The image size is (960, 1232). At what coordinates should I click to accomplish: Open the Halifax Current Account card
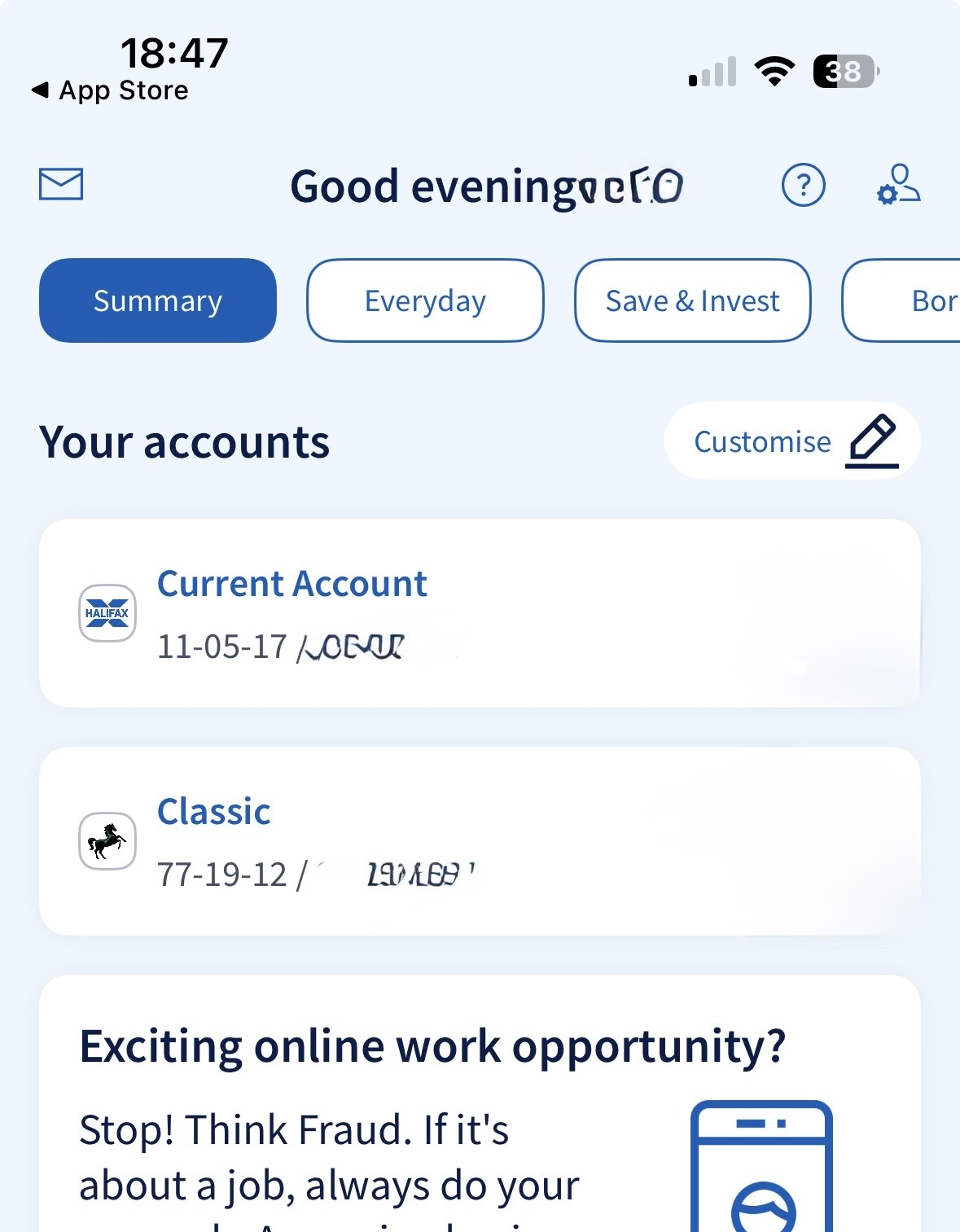pos(479,613)
